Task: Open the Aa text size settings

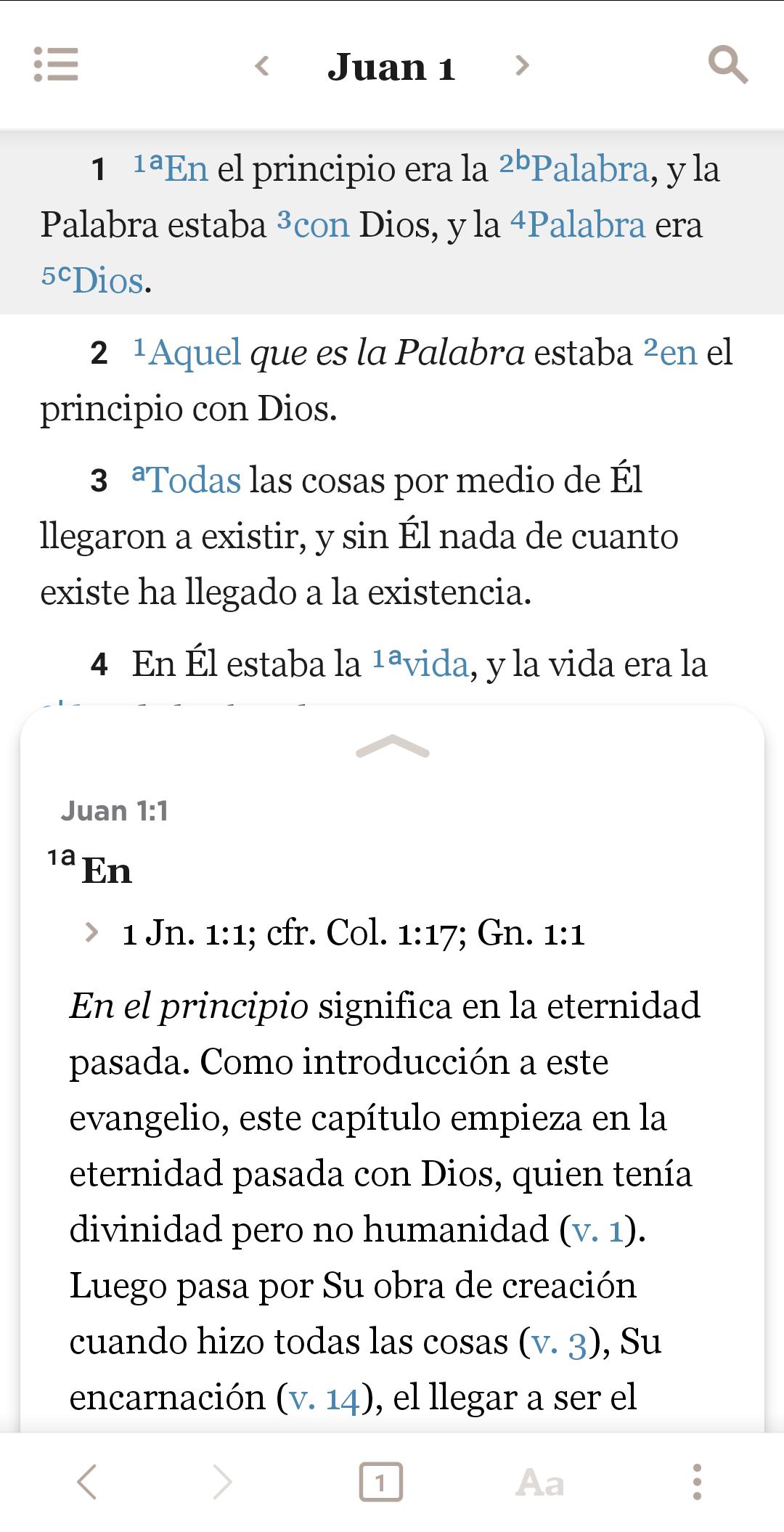Action: tap(539, 1482)
